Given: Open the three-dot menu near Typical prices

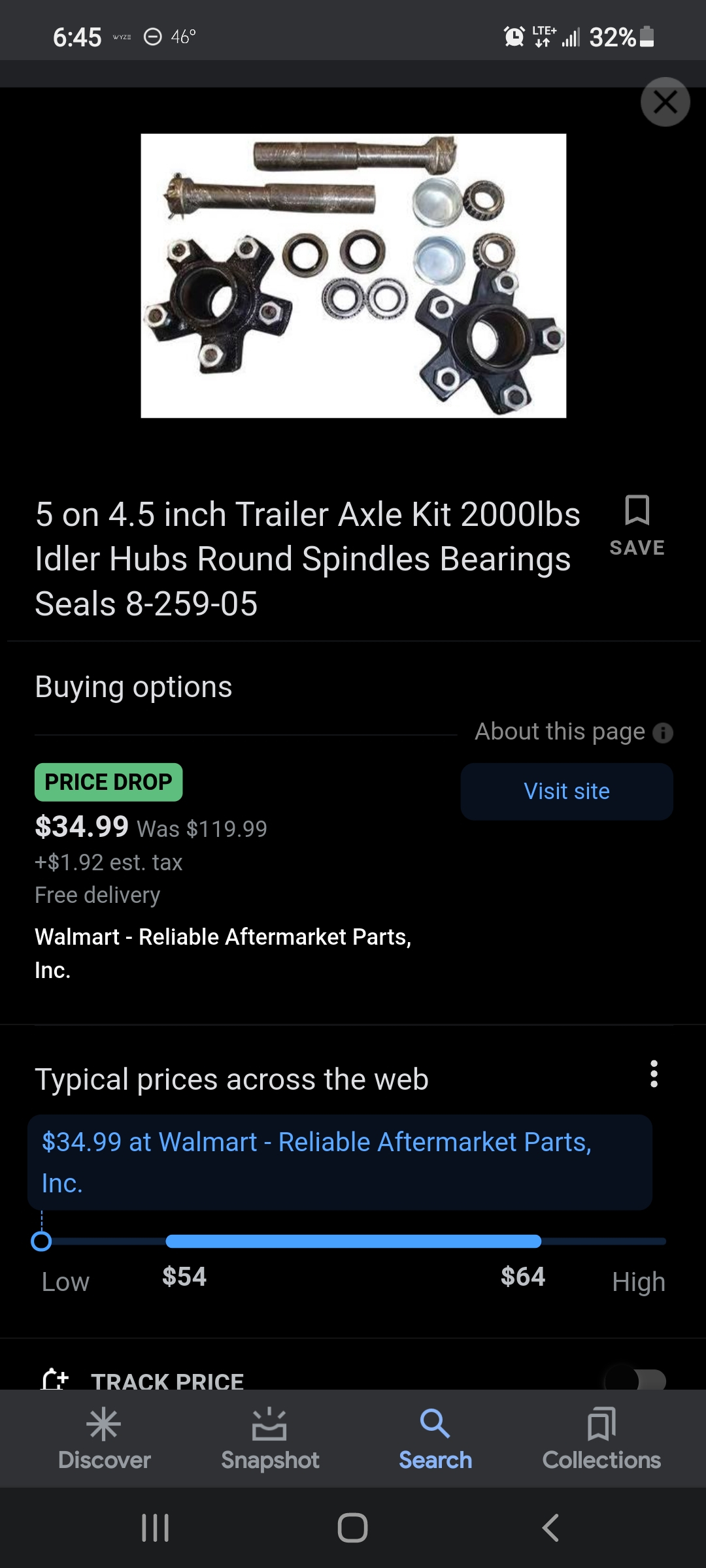Looking at the screenshot, I should [654, 1073].
